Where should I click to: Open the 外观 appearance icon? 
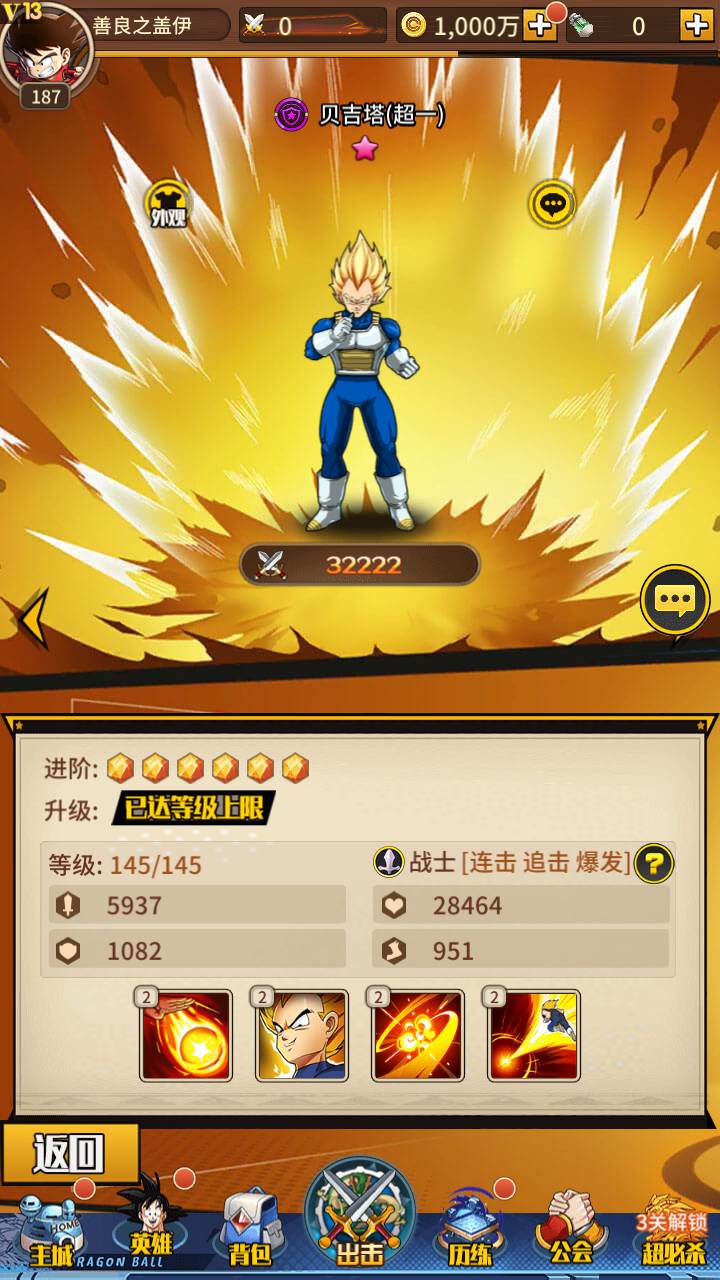coord(168,203)
